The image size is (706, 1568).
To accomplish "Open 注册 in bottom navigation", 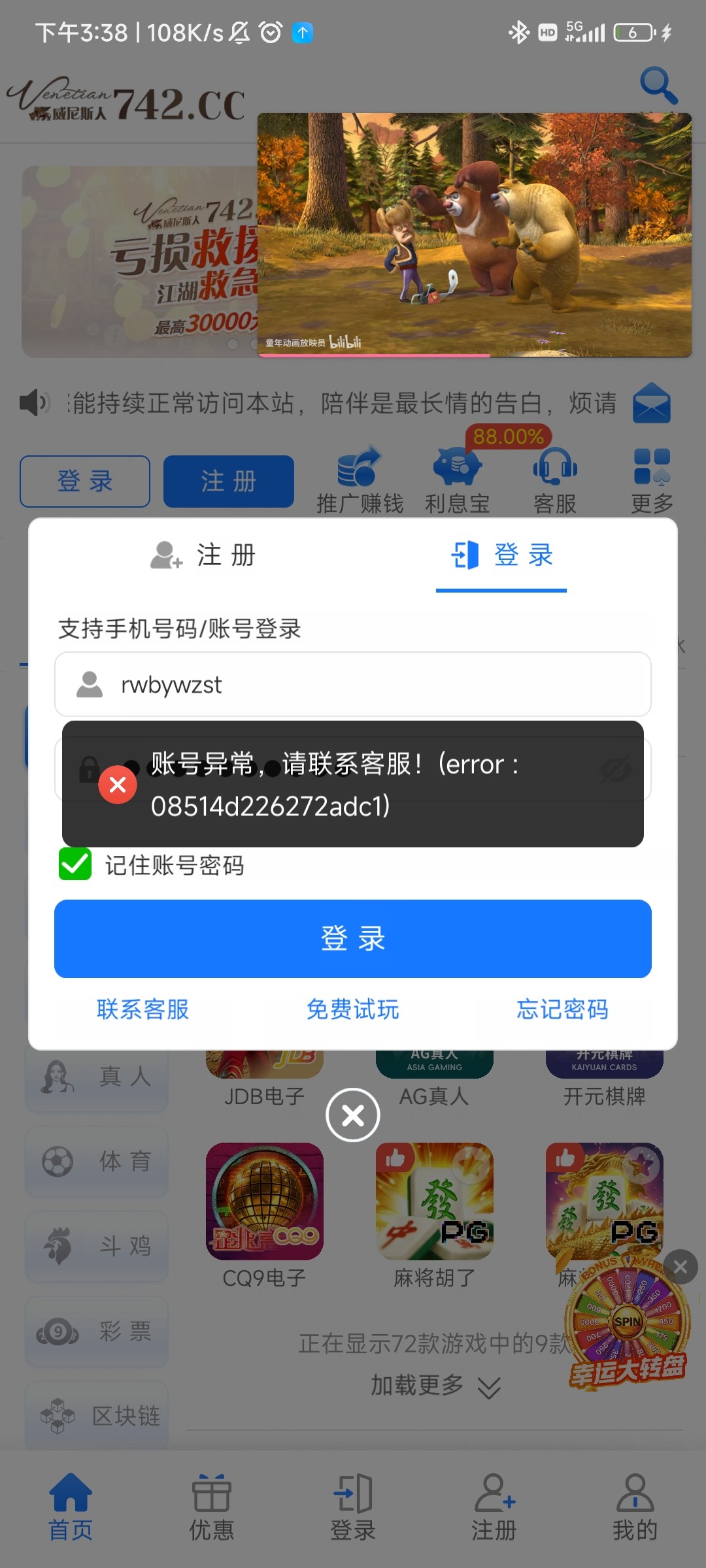I will tap(494, 1503).
